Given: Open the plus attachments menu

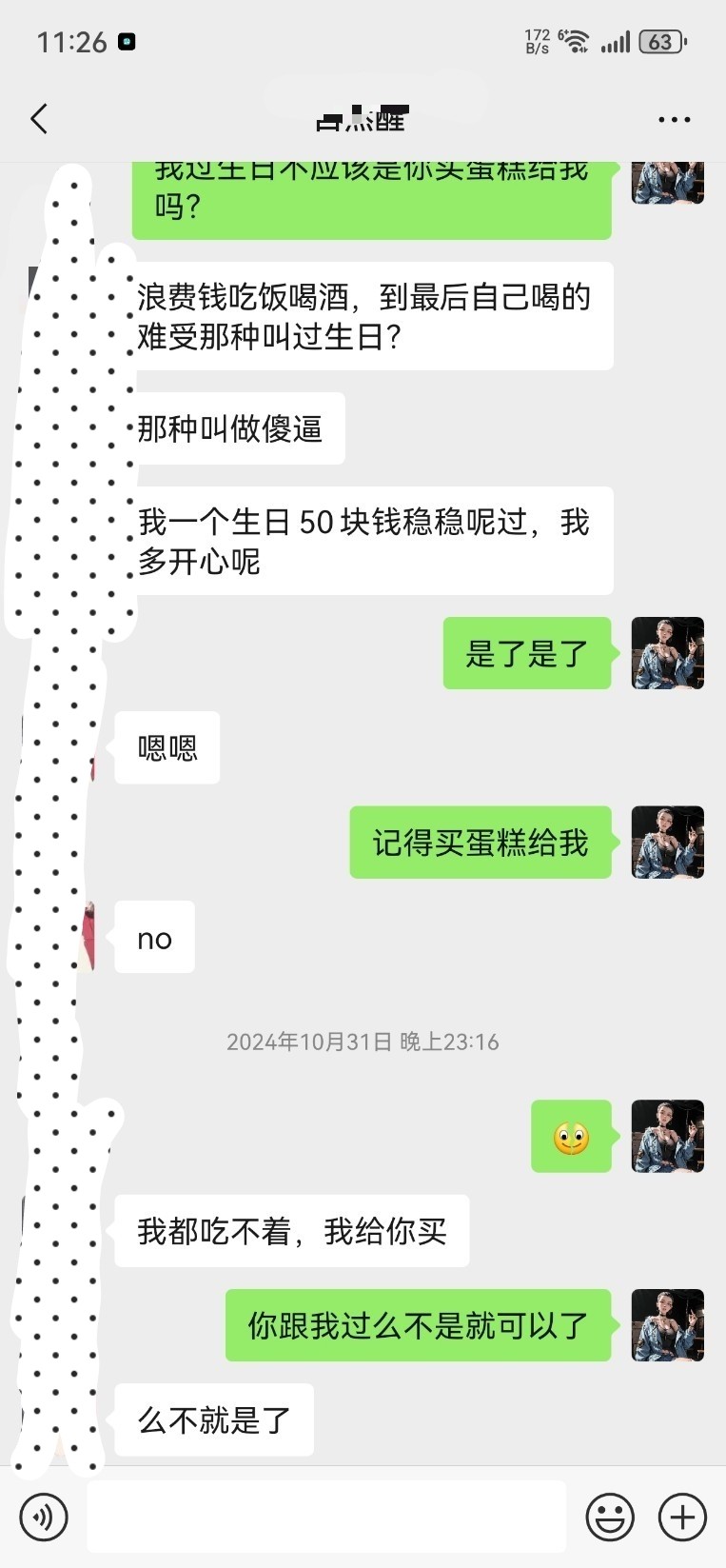Looking at the screenshot, I should pos(682,1517).
